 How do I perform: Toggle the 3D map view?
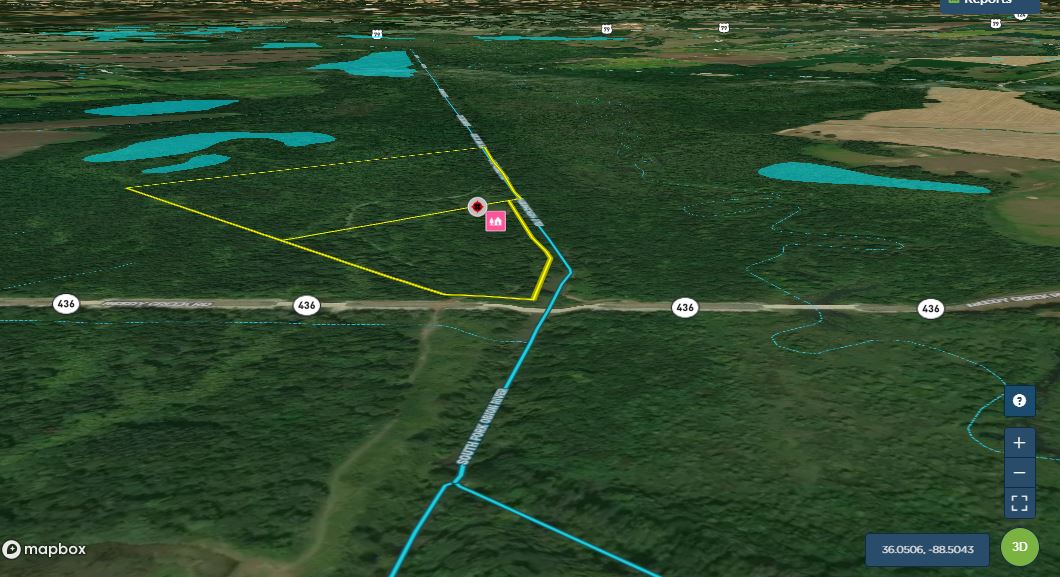1019,547
